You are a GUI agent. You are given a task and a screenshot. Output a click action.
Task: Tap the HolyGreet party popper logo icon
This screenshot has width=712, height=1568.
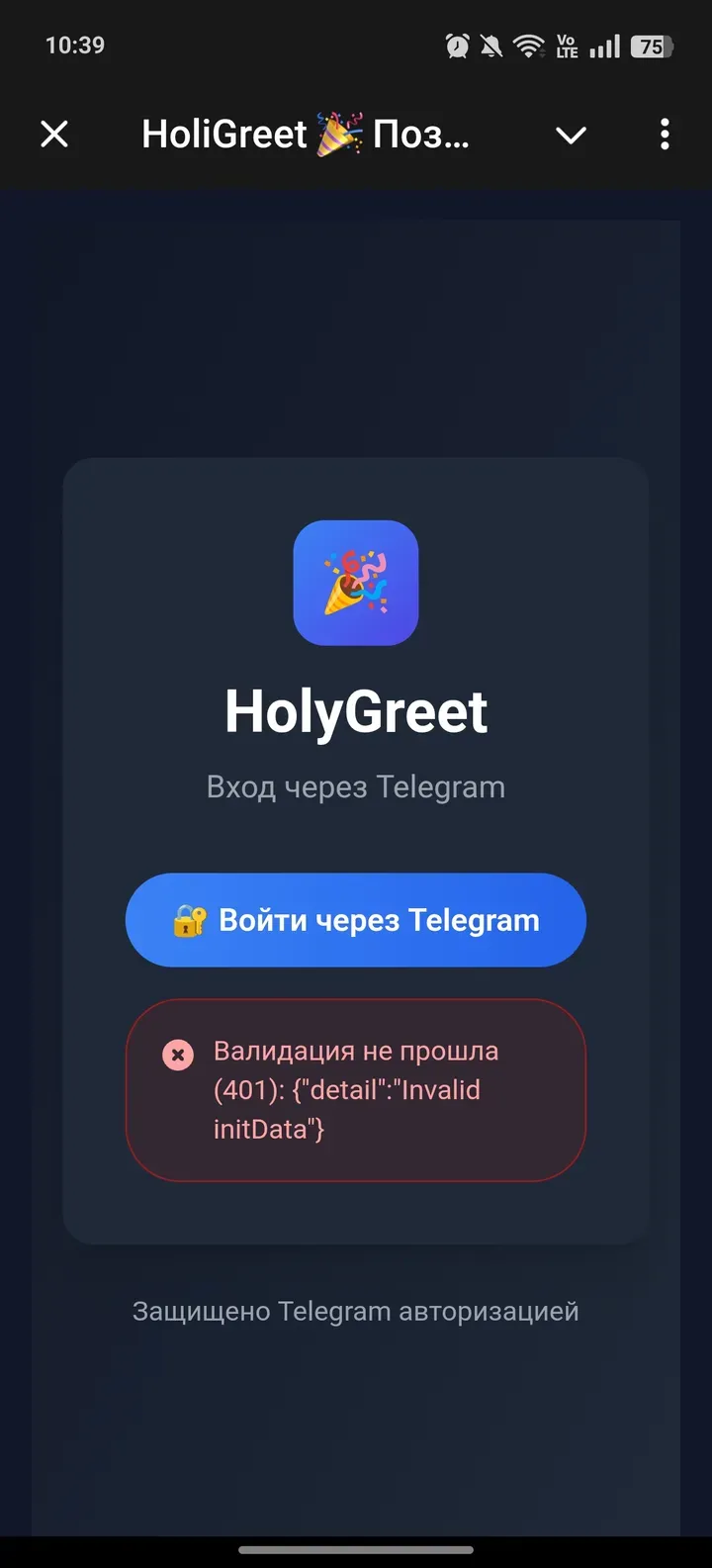[356, 584]
